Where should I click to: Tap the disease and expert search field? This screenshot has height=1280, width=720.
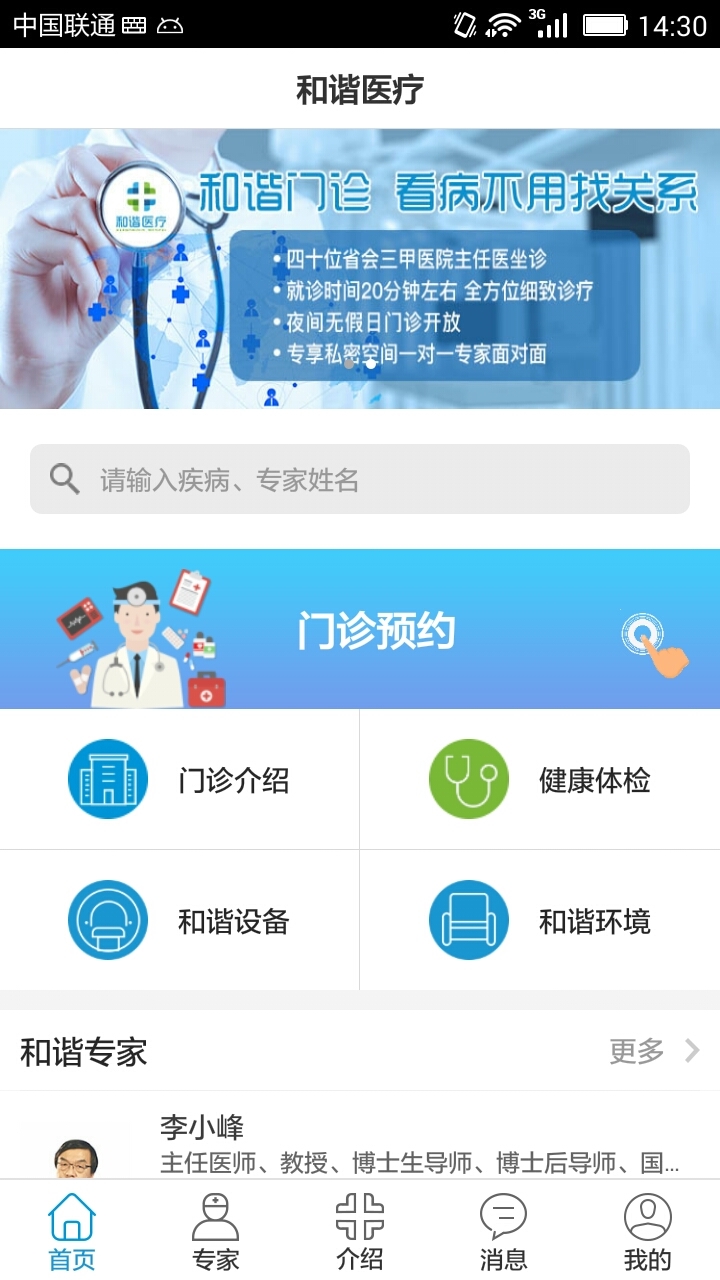tap(360, 480)
